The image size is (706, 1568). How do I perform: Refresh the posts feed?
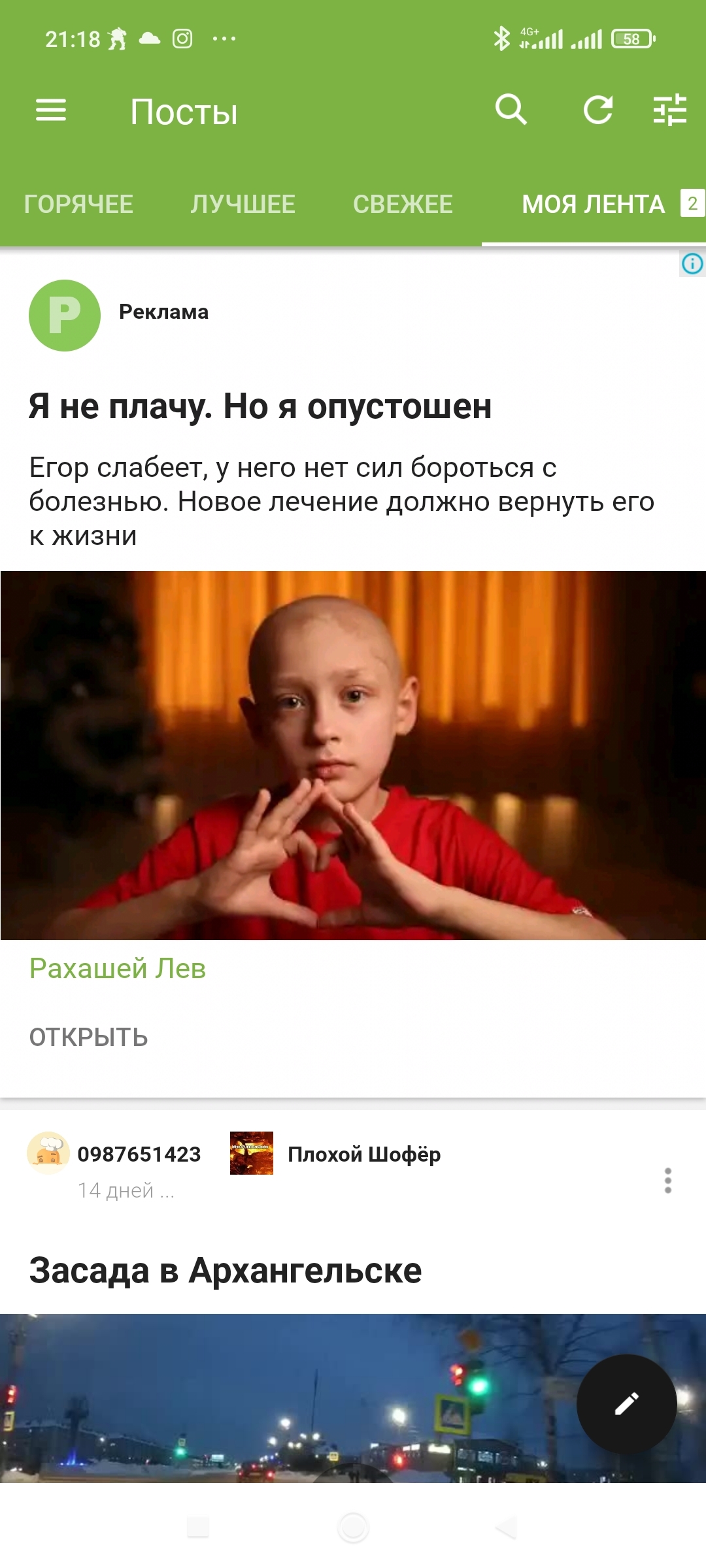coord(598,110)
